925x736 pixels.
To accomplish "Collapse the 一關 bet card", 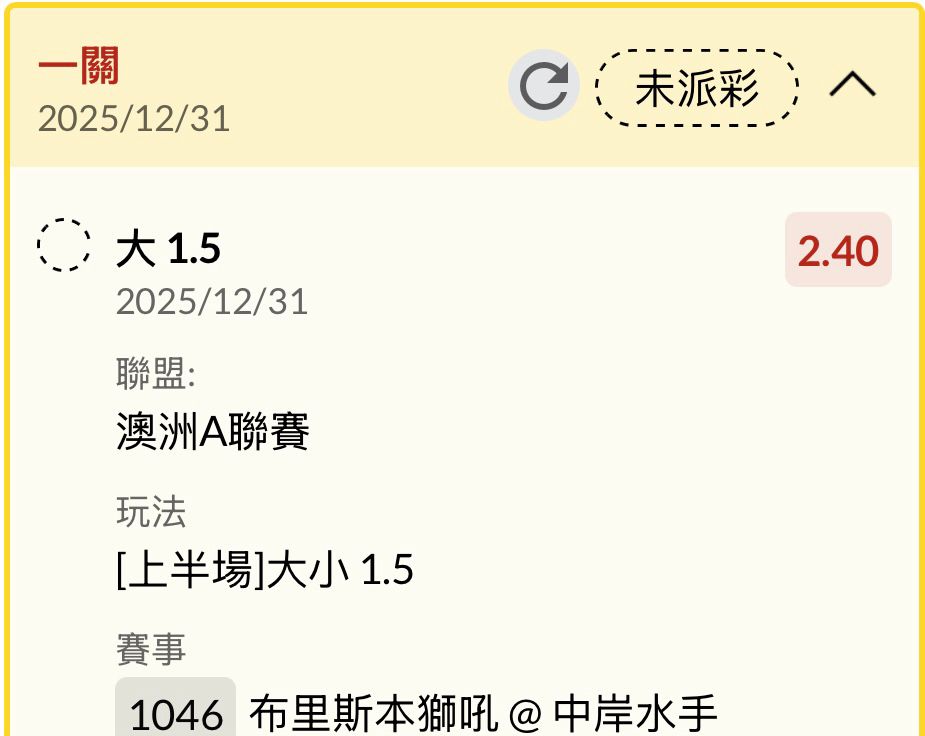I will pos(852,87).
